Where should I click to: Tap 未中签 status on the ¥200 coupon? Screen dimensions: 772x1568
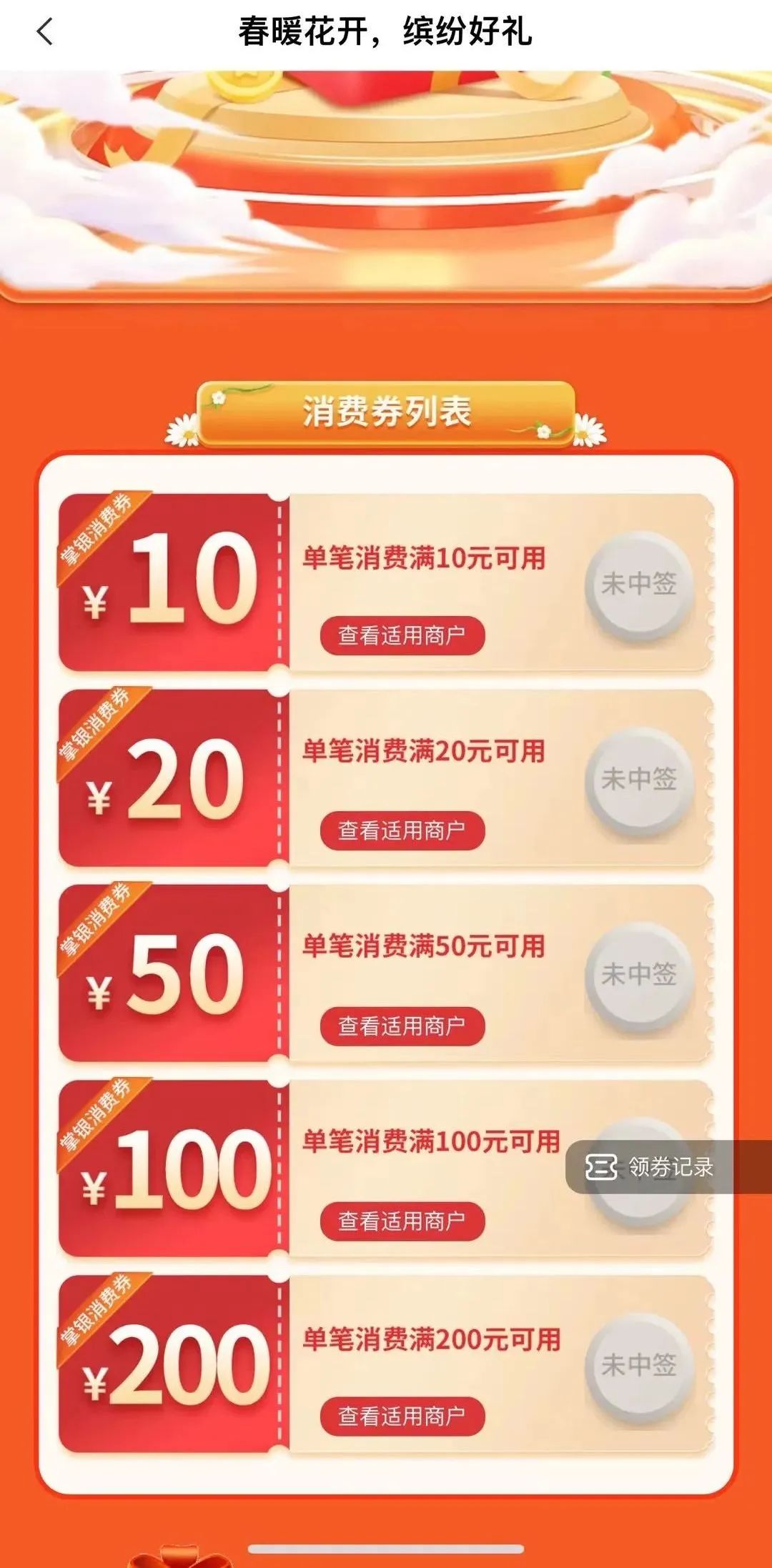pos(639,1366)
